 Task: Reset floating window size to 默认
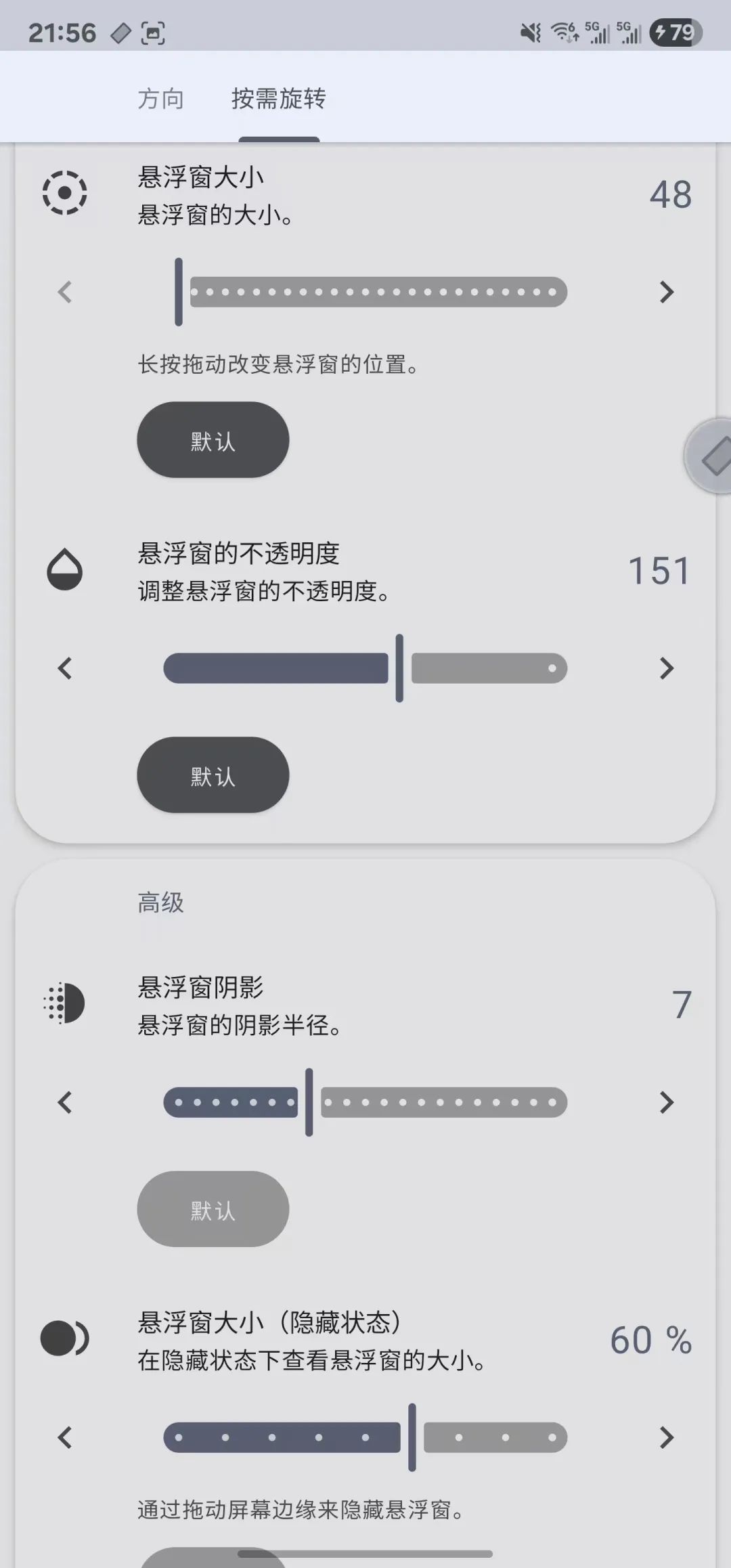coord(212,440)
